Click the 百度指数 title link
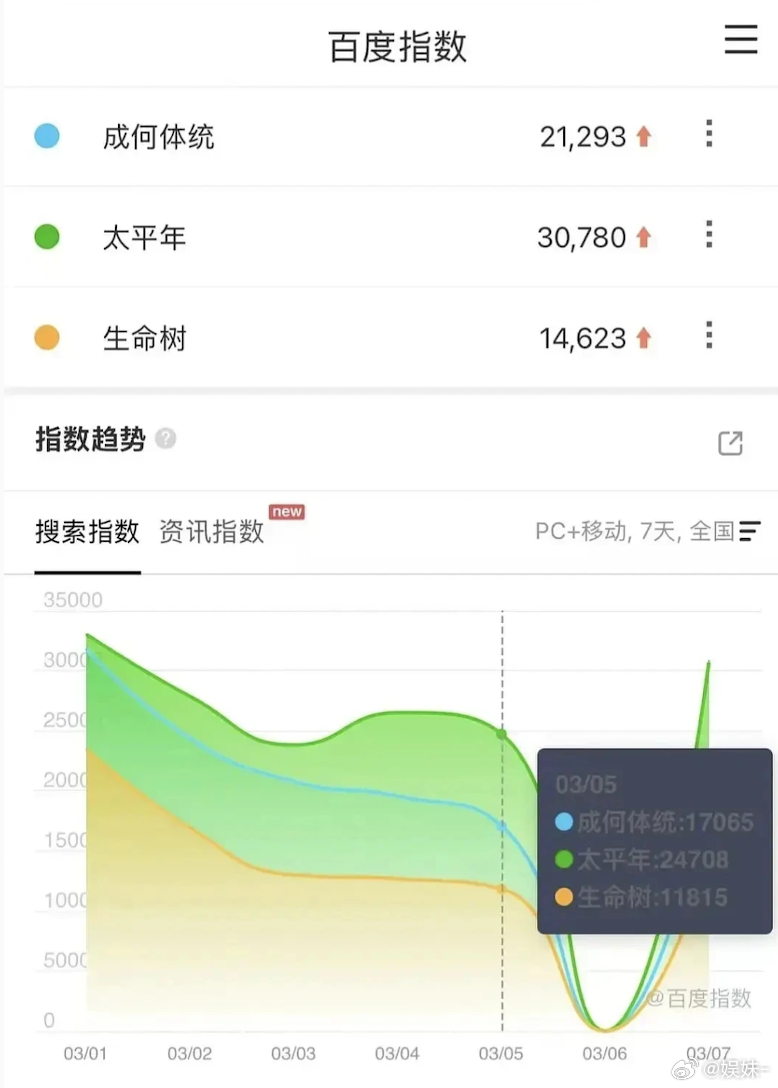Image resolution: width=778 pixels, height=1088 pixels. 397,44
